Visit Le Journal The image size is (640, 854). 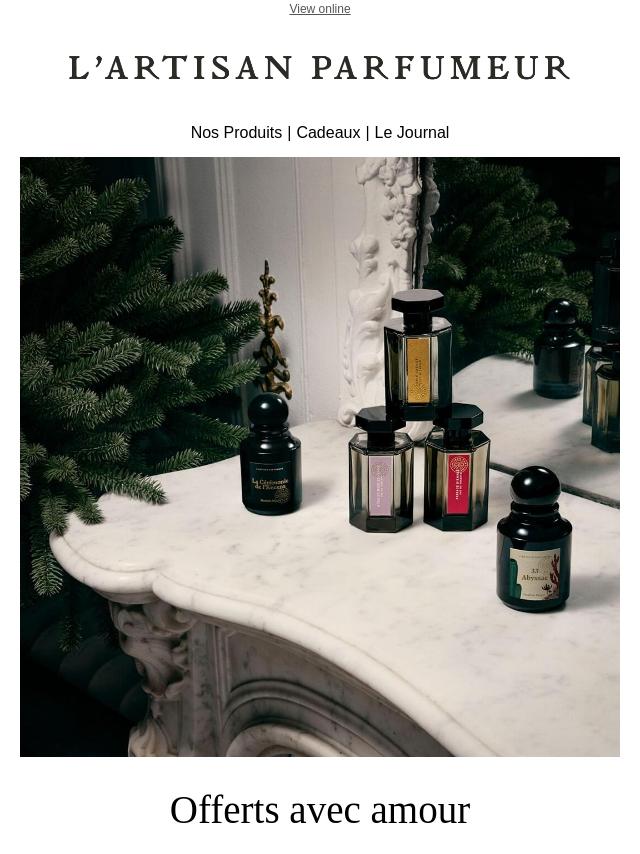coord(411,132)
